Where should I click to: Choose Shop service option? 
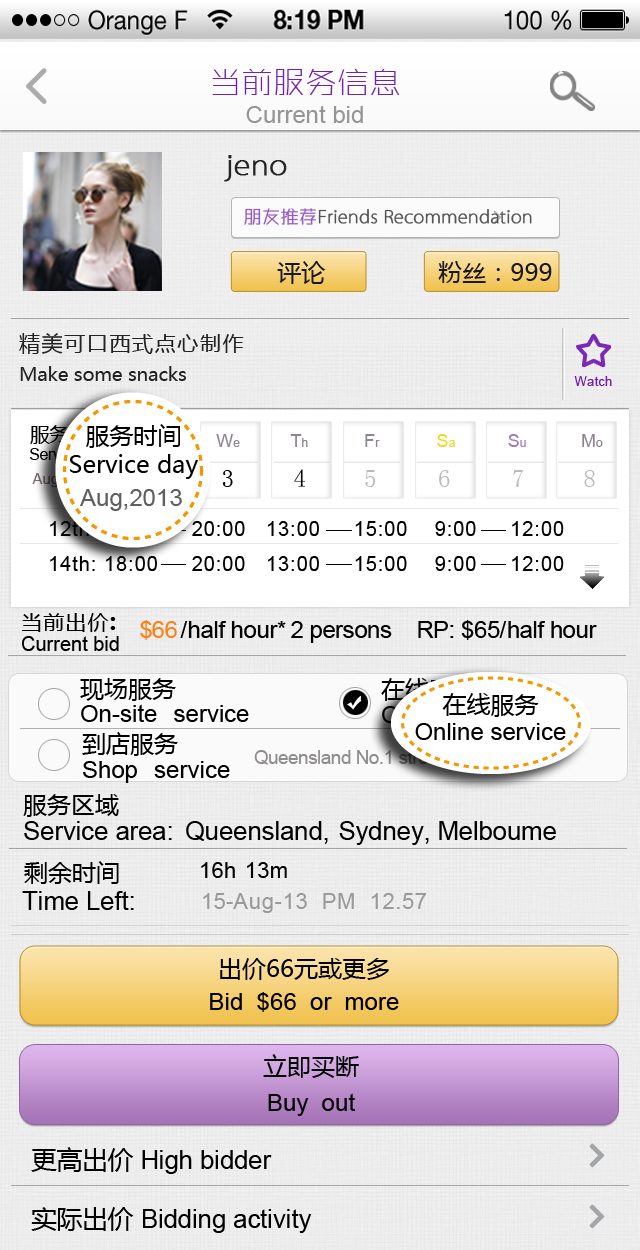54,756
